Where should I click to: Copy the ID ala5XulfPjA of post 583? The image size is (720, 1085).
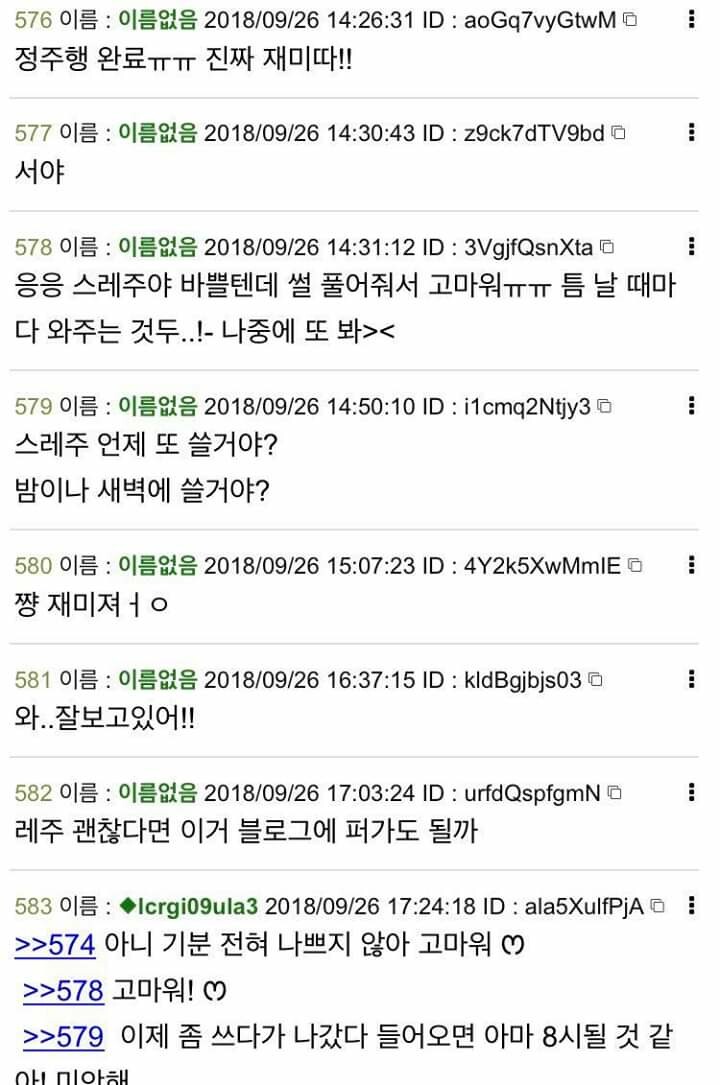click(x=657, y=906)
